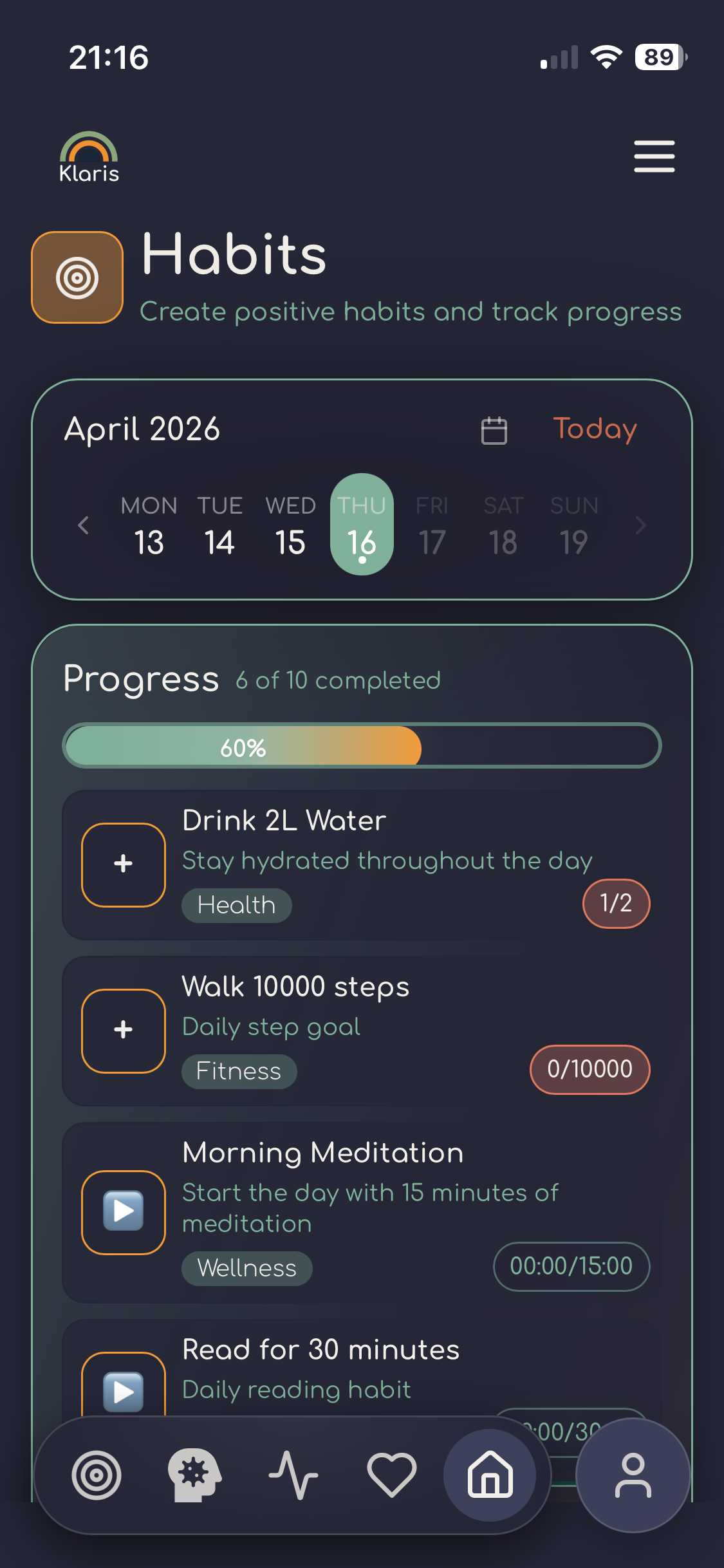Select Tuesday 14

(219, 525)
